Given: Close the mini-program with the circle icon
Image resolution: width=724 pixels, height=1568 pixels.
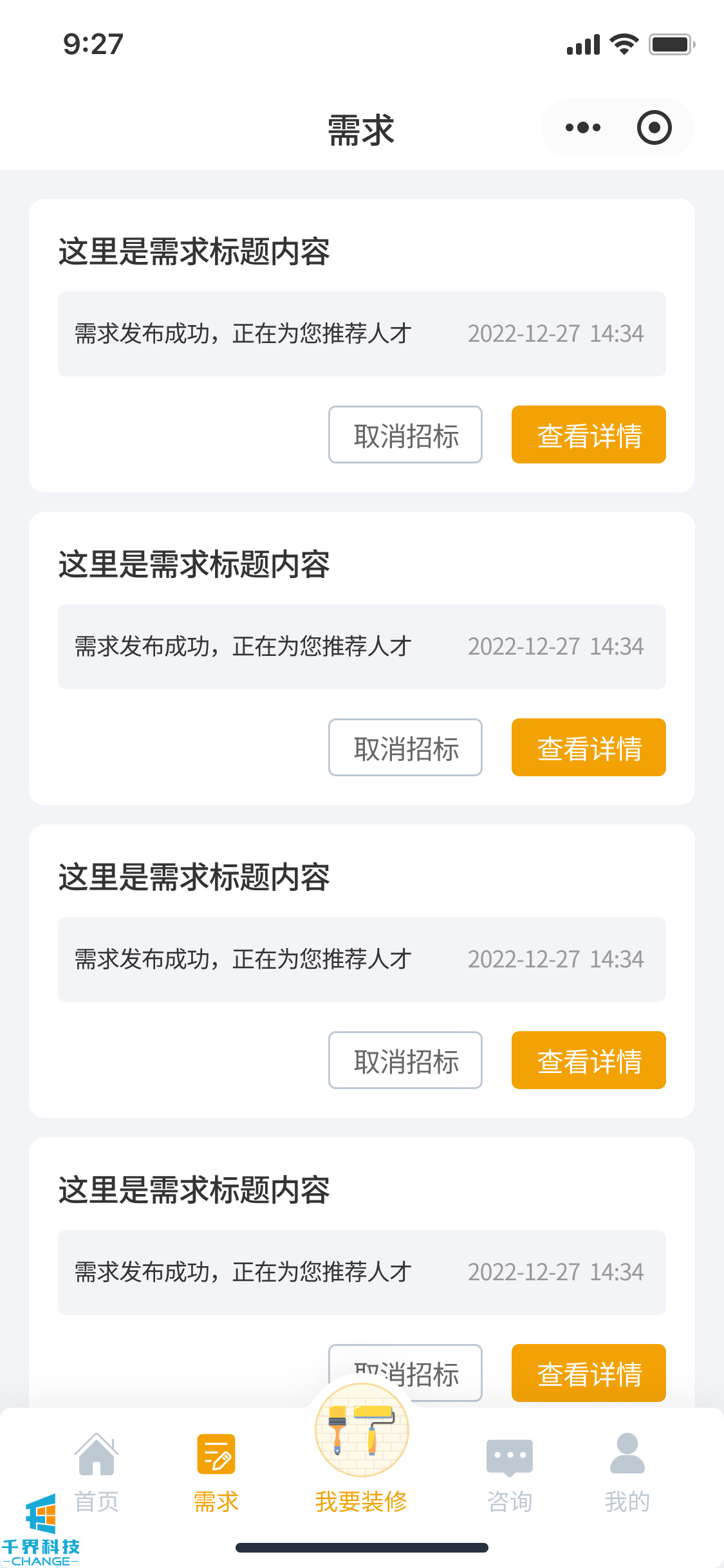Looking at the screenshot, I should point(654,127).
